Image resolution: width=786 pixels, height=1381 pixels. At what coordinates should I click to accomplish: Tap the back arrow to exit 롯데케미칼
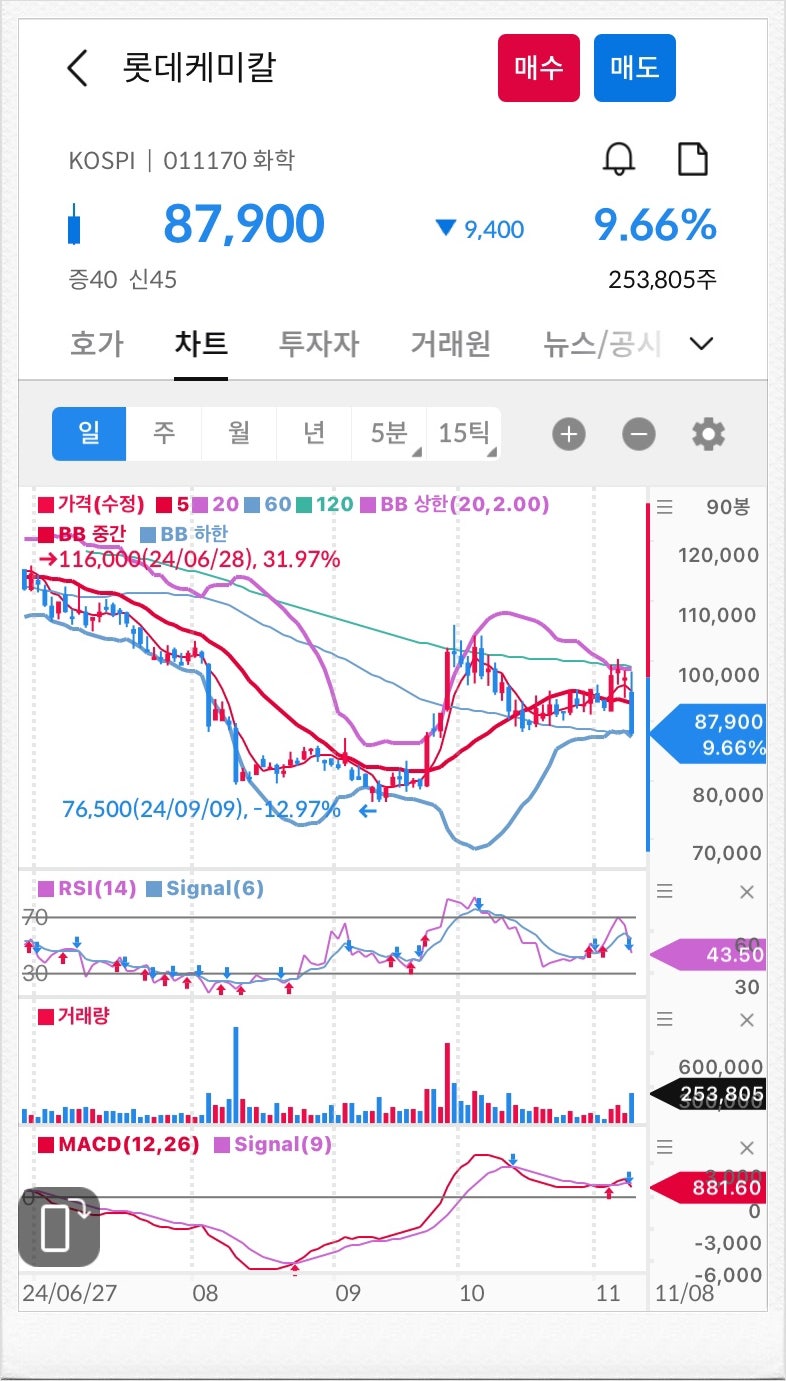pos(74,67)
